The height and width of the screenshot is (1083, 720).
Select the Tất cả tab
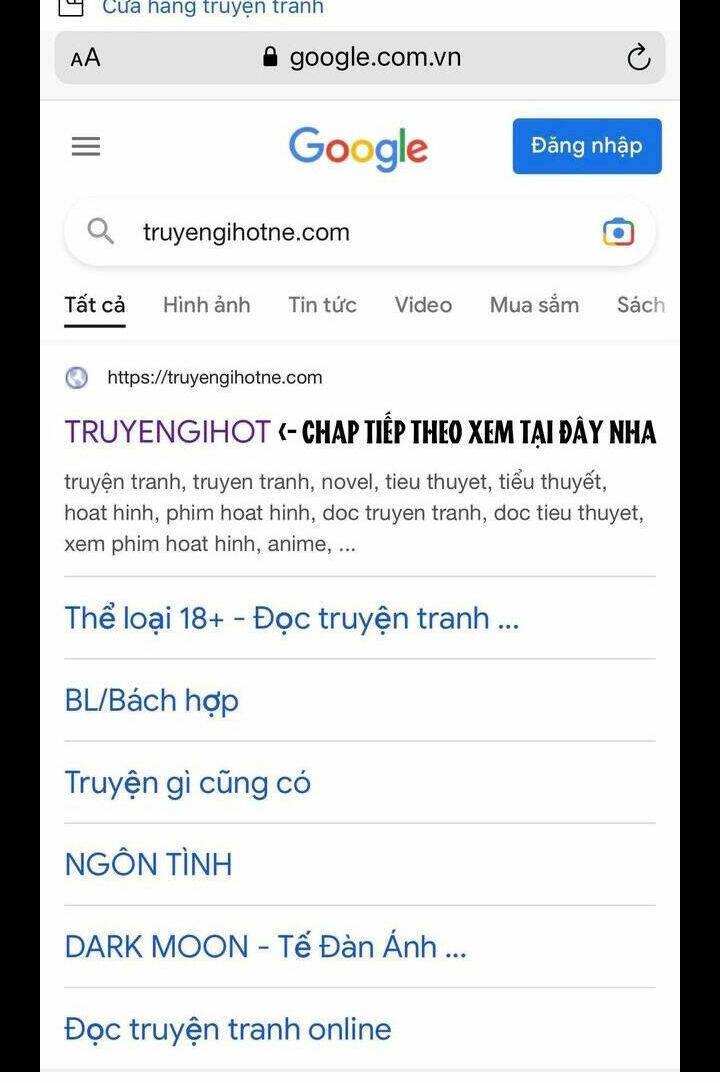pos(95,305)
